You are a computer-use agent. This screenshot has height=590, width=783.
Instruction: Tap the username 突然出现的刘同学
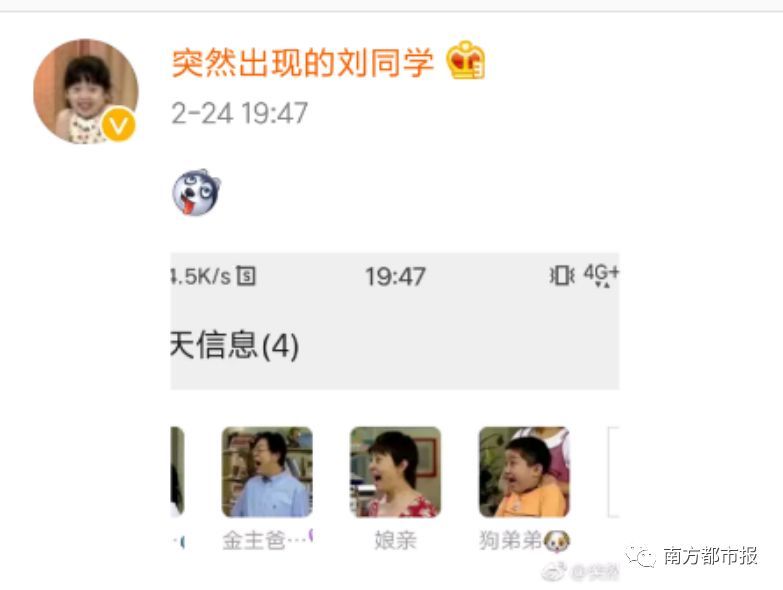(x=302, y=62)
